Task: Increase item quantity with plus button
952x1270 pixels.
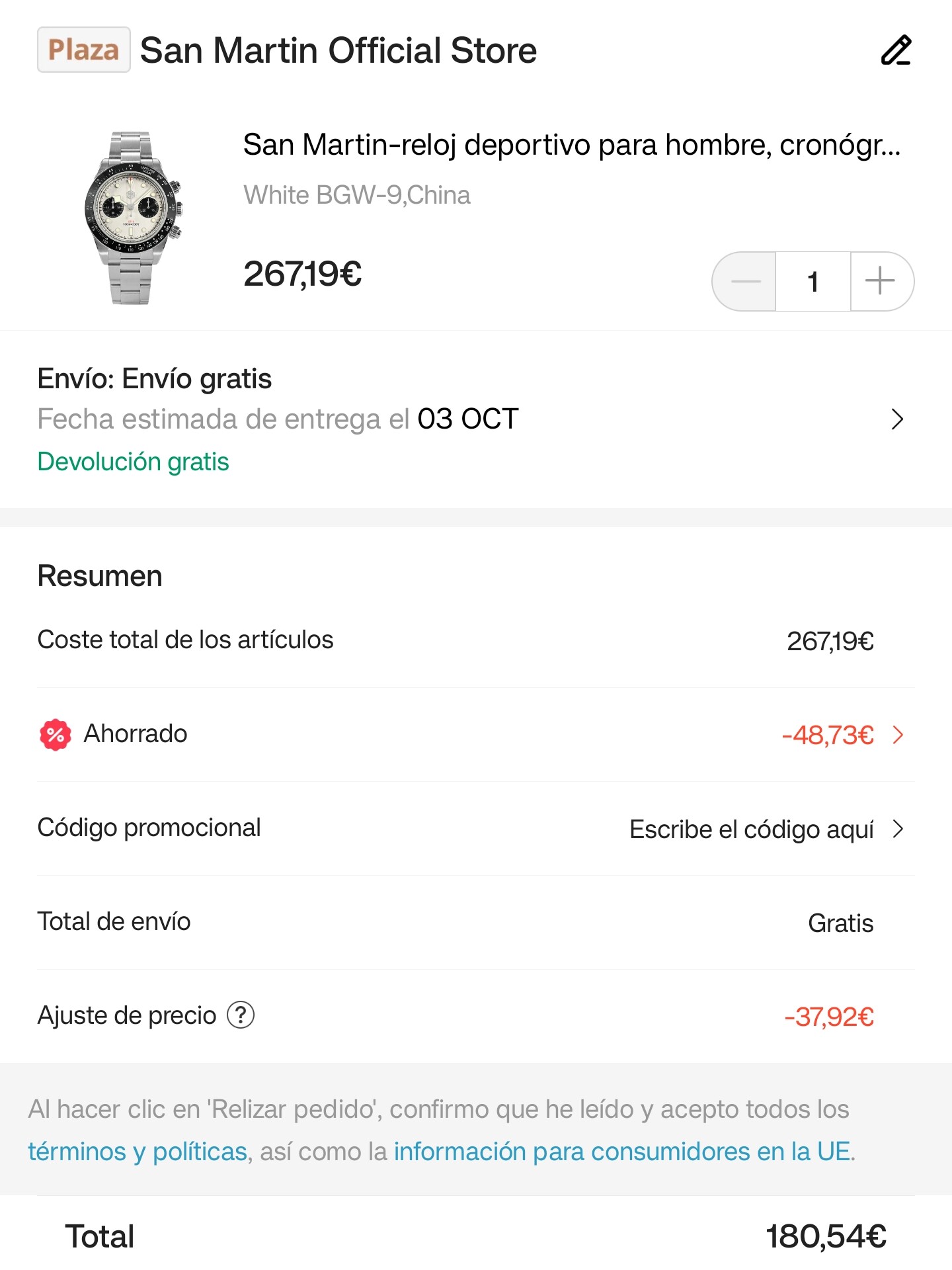Action: [x=880, y=281]
